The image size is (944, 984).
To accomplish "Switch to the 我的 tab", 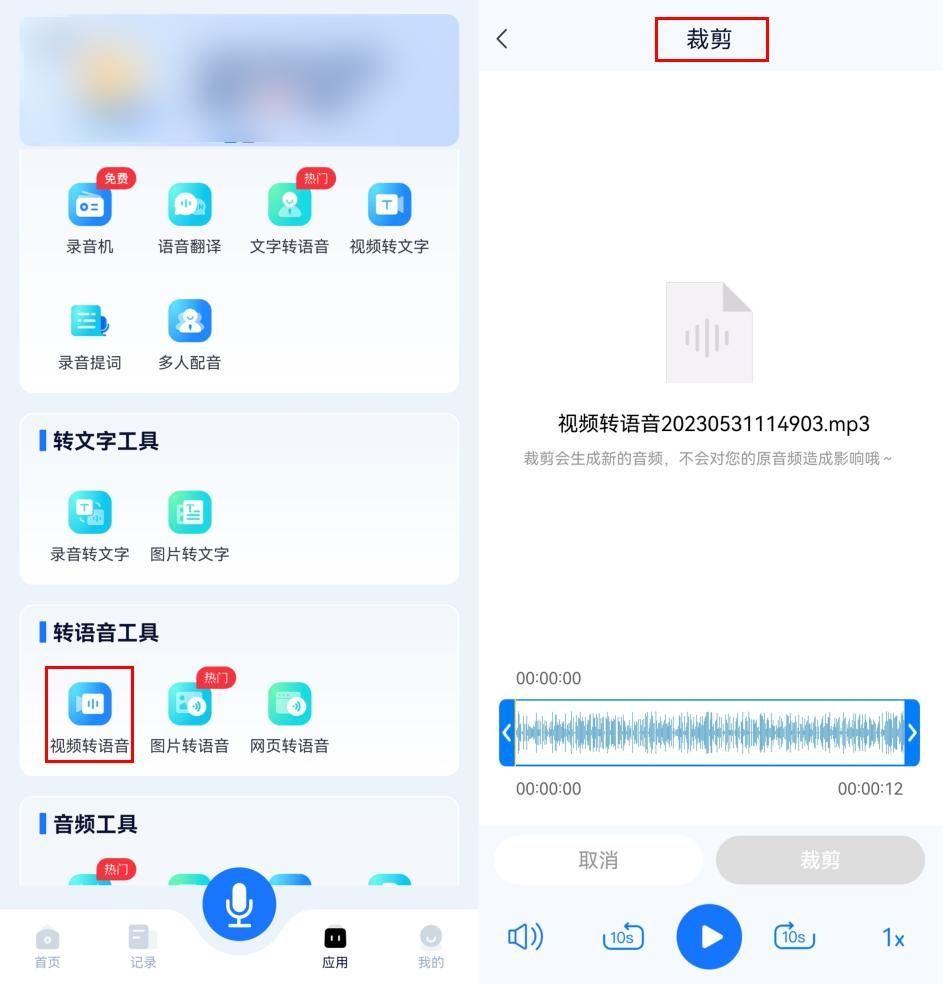I will (x=431, y=946).
